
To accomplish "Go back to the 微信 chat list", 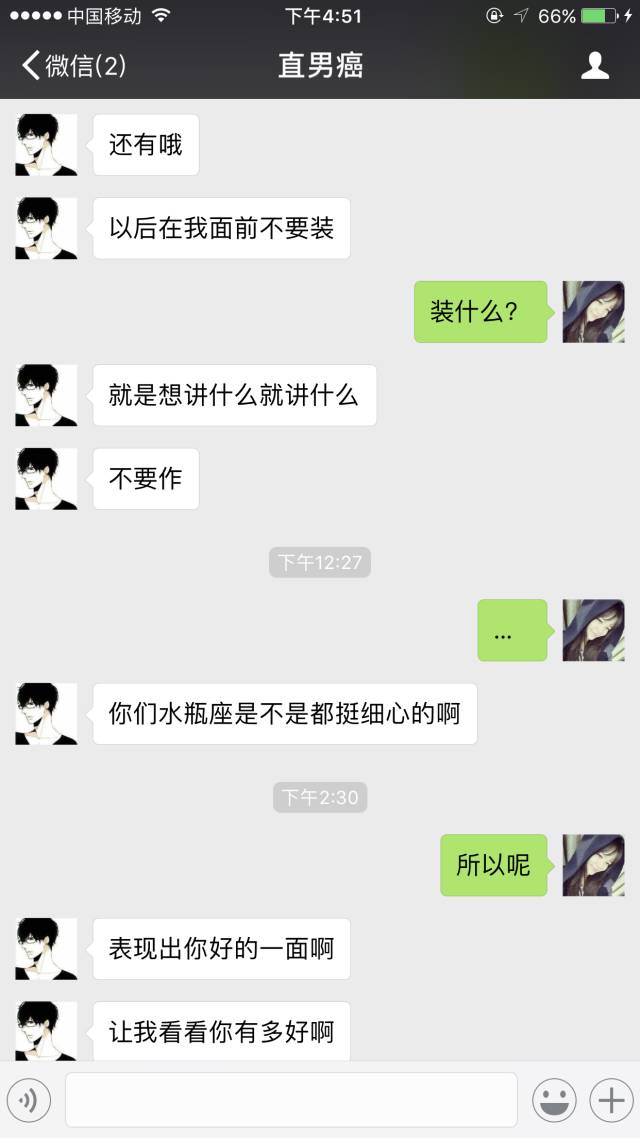I will point(72,66).
